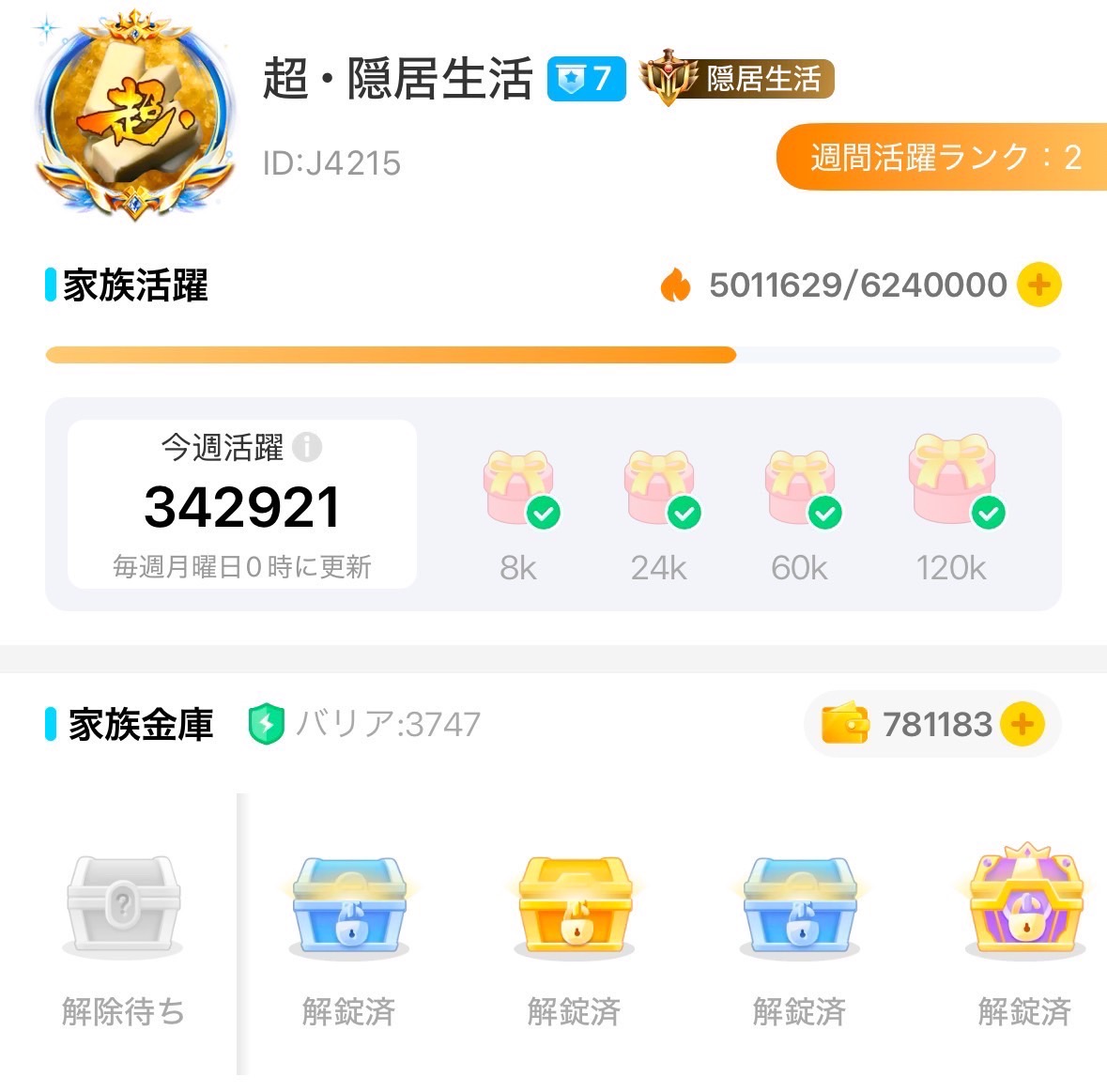The image size is (1107, 1092).
Task: Tap the 120k gift box reward
Action: click(952, 479)
